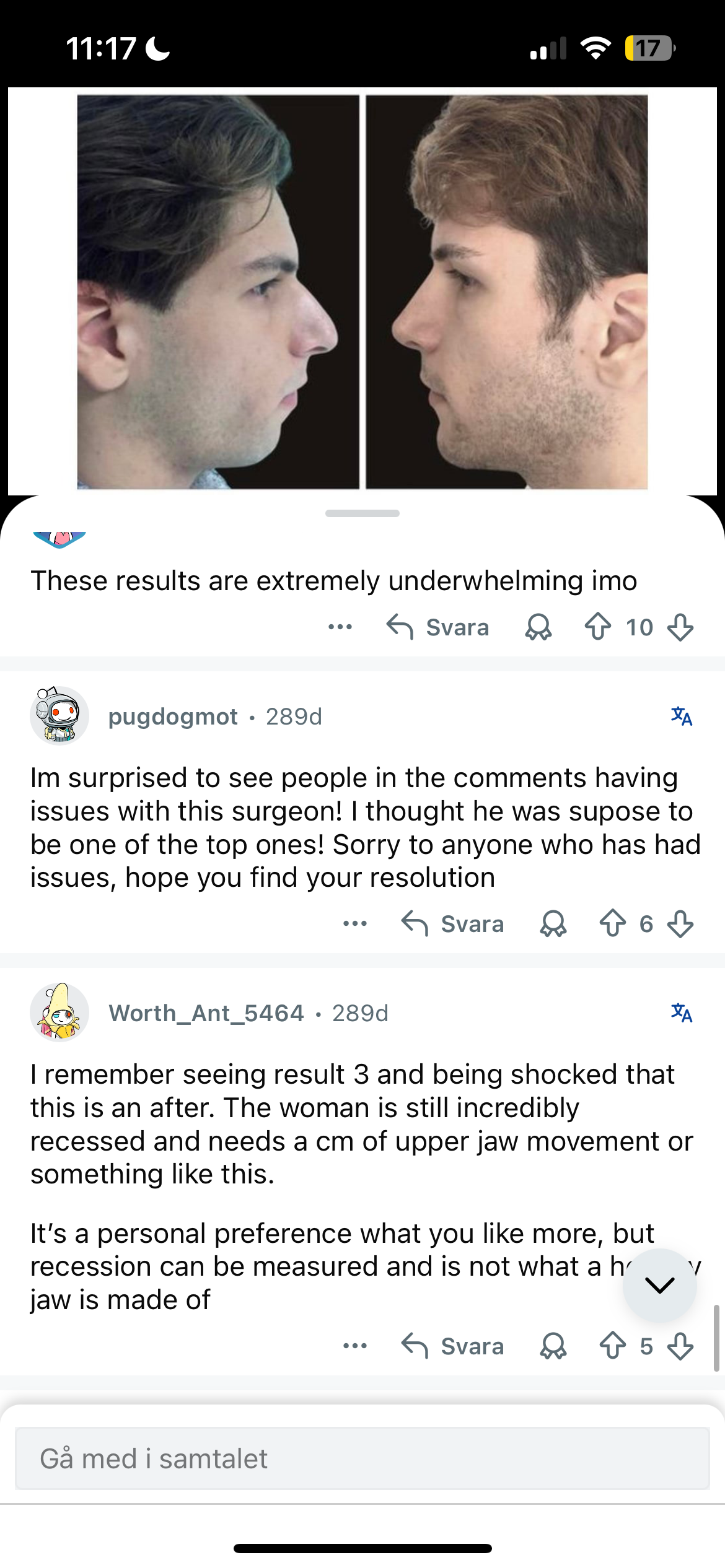The width and height of the screenshot is (725, 1568).
Task: Award pugdogmot's comment
Action: tap(553, 924)
